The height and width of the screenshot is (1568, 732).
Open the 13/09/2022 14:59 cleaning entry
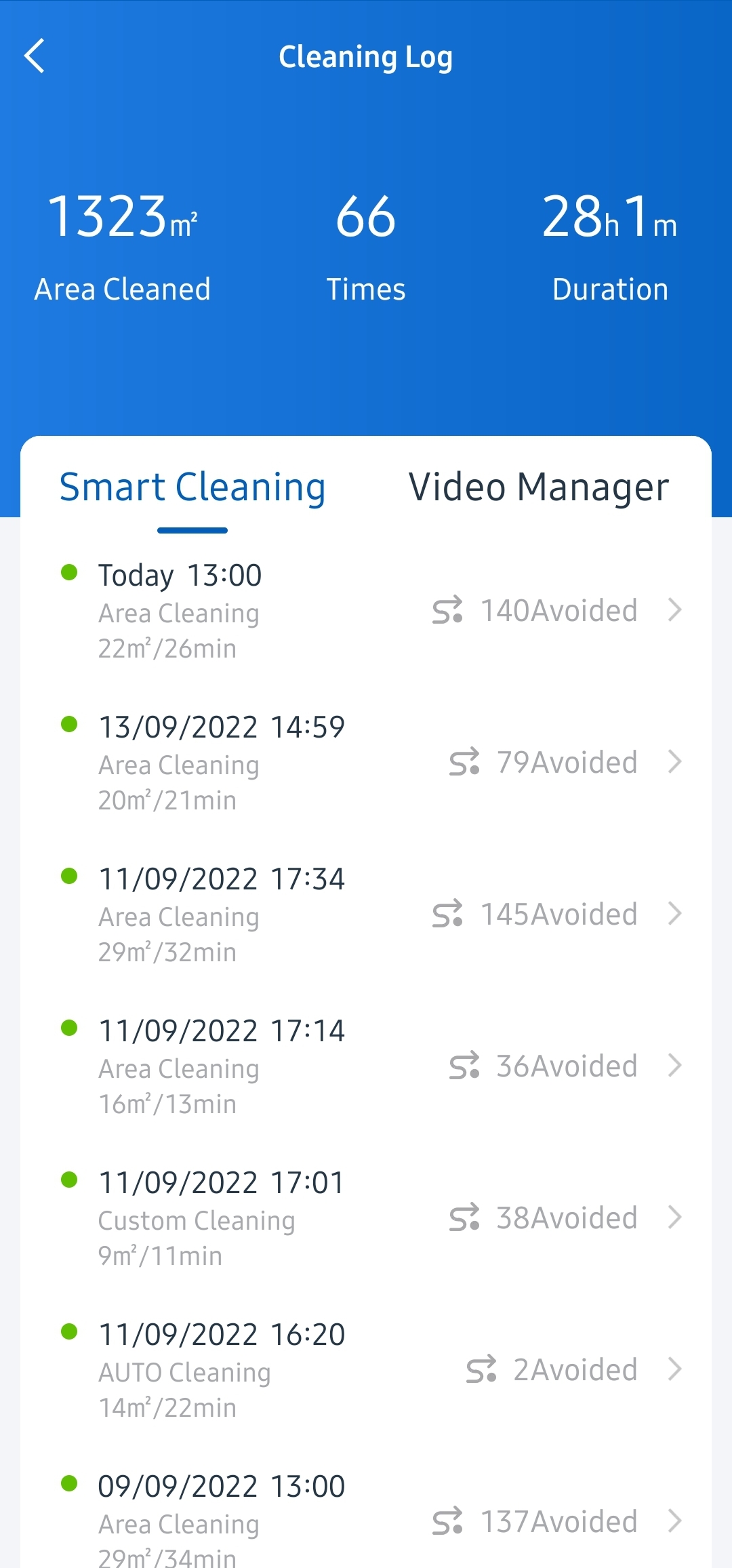coord(366,763)
